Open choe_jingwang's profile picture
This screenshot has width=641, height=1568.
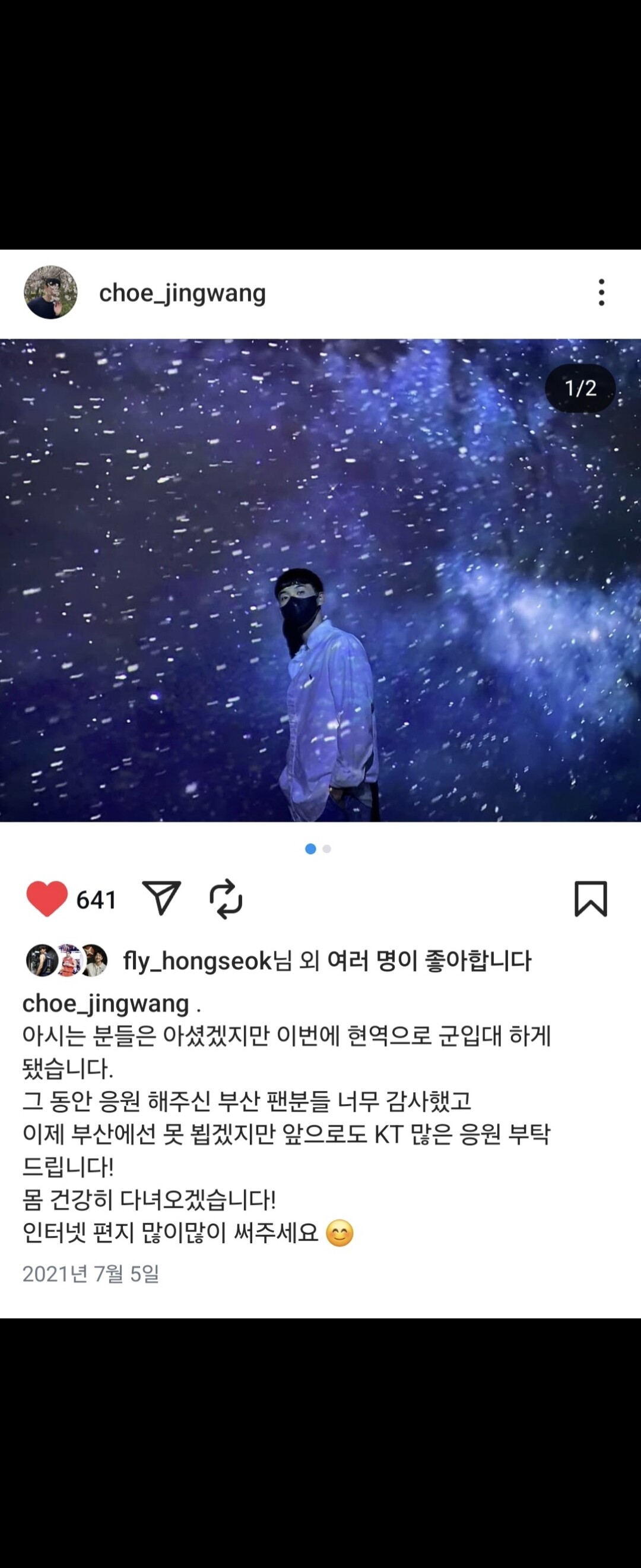[50, 292]
